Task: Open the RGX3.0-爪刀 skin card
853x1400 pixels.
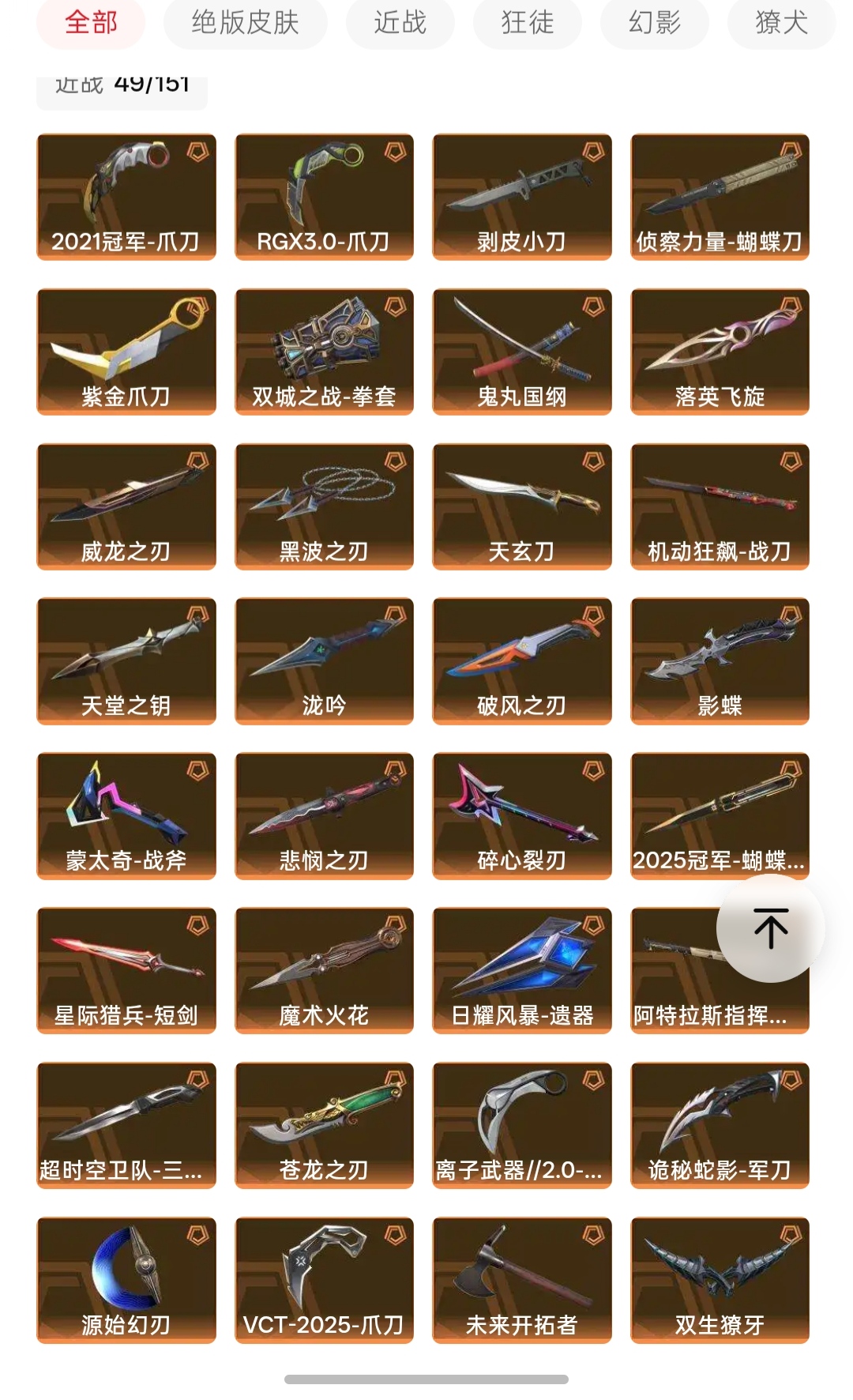Action: coord(325,197)
